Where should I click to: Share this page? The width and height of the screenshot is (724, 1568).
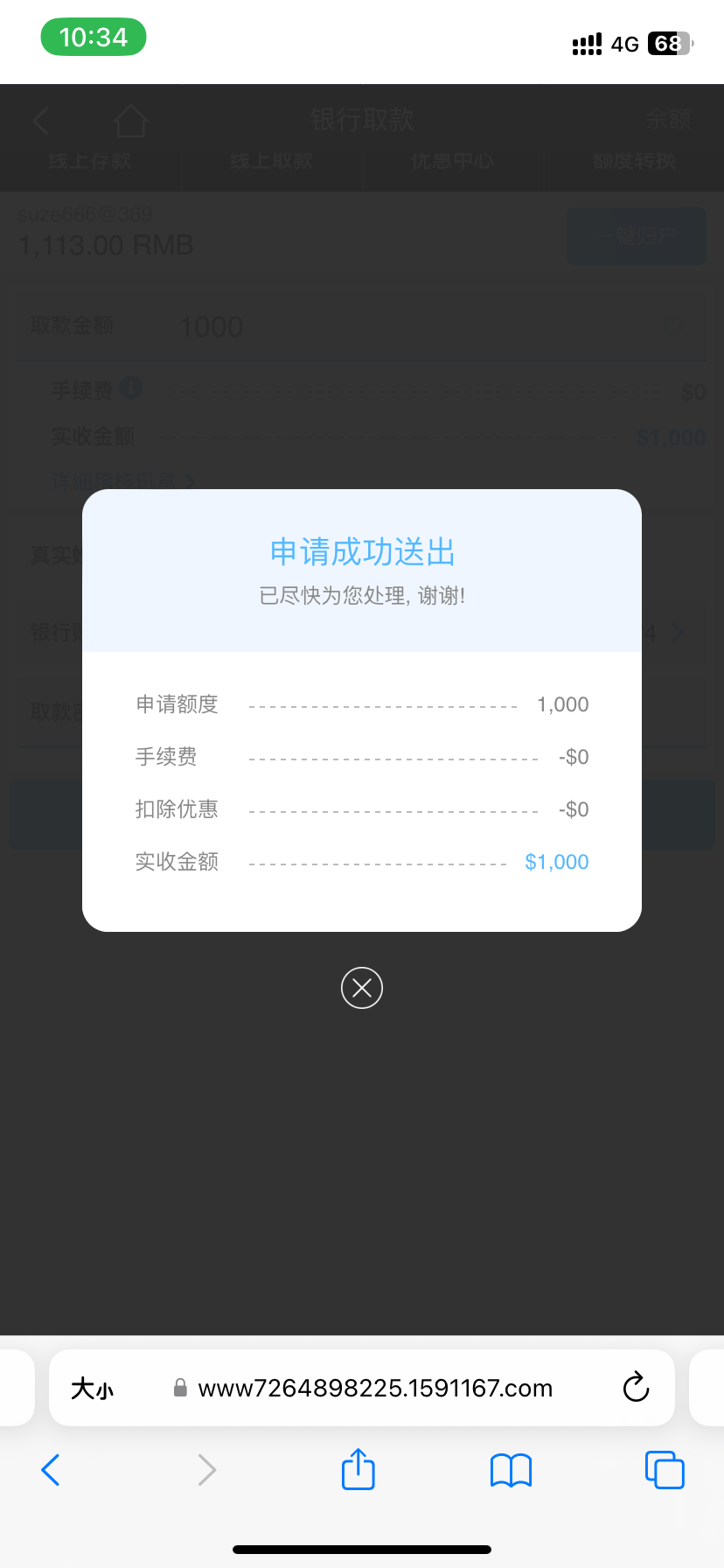[359, 1469]
